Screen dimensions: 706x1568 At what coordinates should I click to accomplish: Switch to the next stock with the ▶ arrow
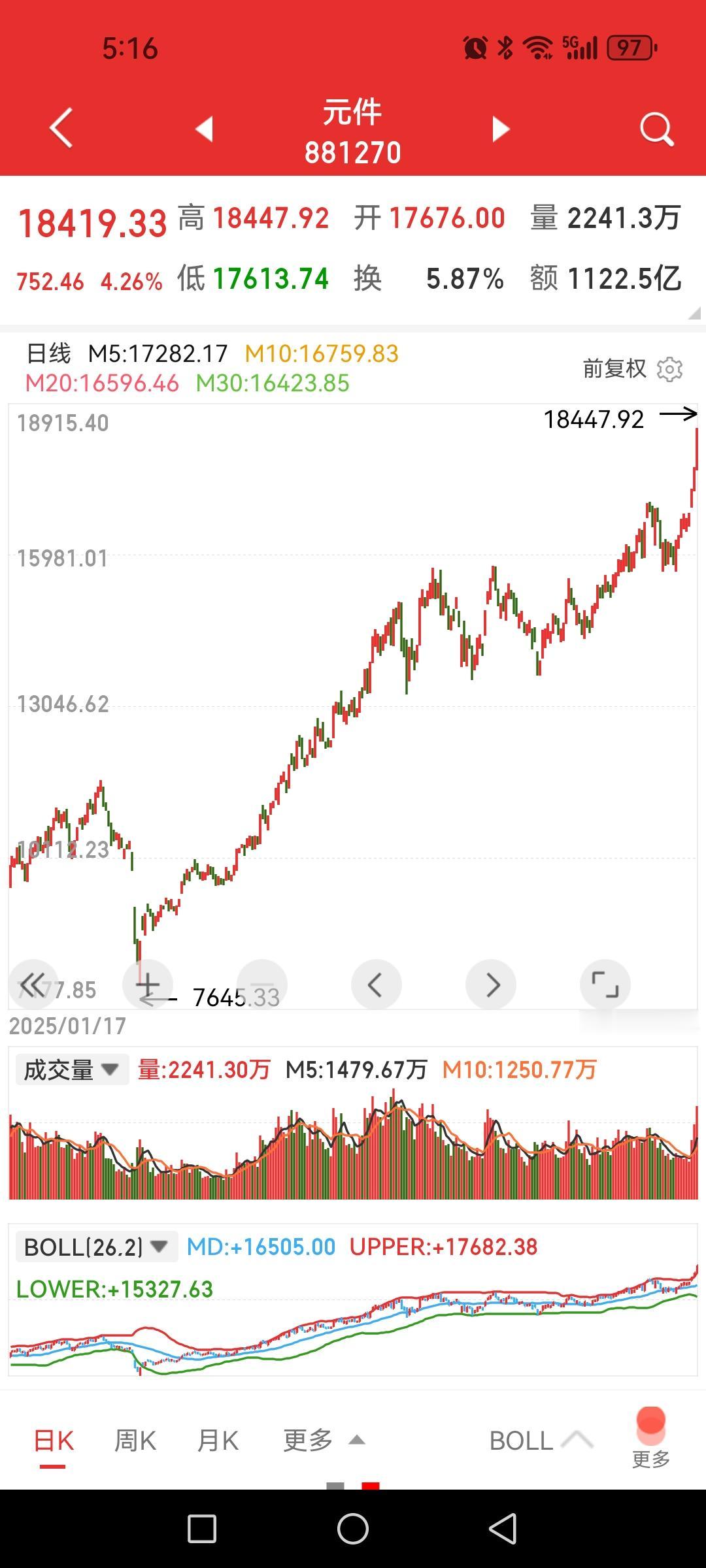(501, 129)
